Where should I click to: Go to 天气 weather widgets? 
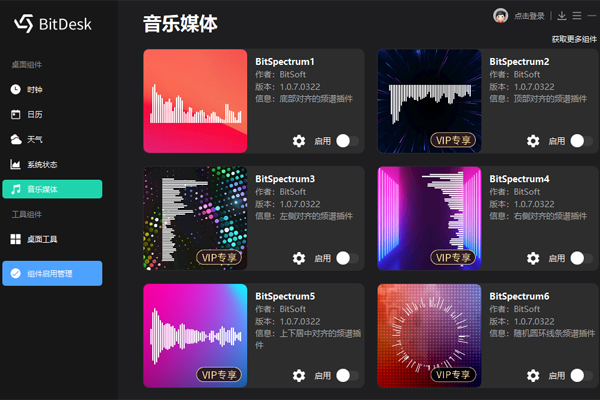(35, 139)
